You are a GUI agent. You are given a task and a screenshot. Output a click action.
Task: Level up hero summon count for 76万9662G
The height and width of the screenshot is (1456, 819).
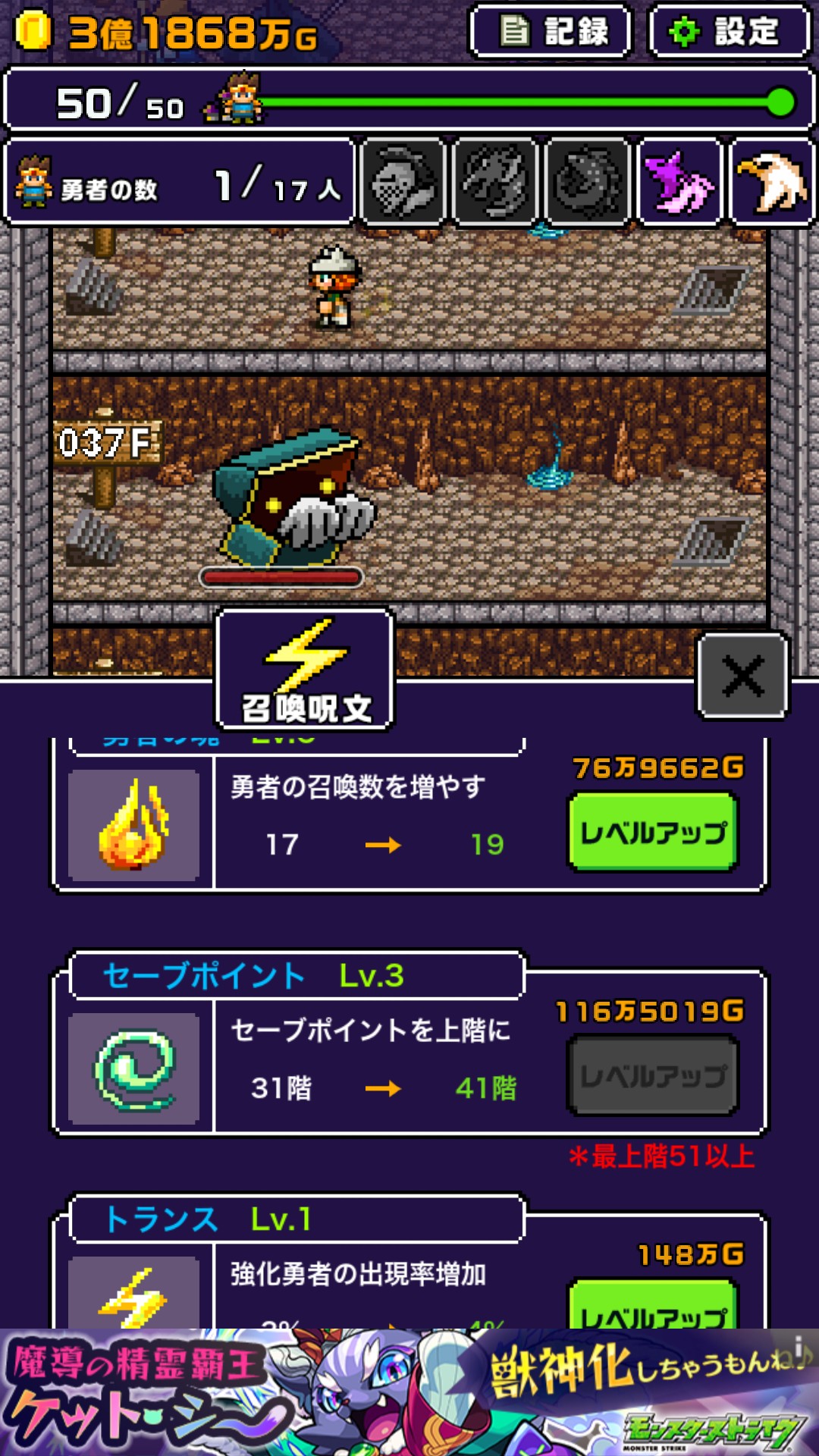click(x=653, y=833)
